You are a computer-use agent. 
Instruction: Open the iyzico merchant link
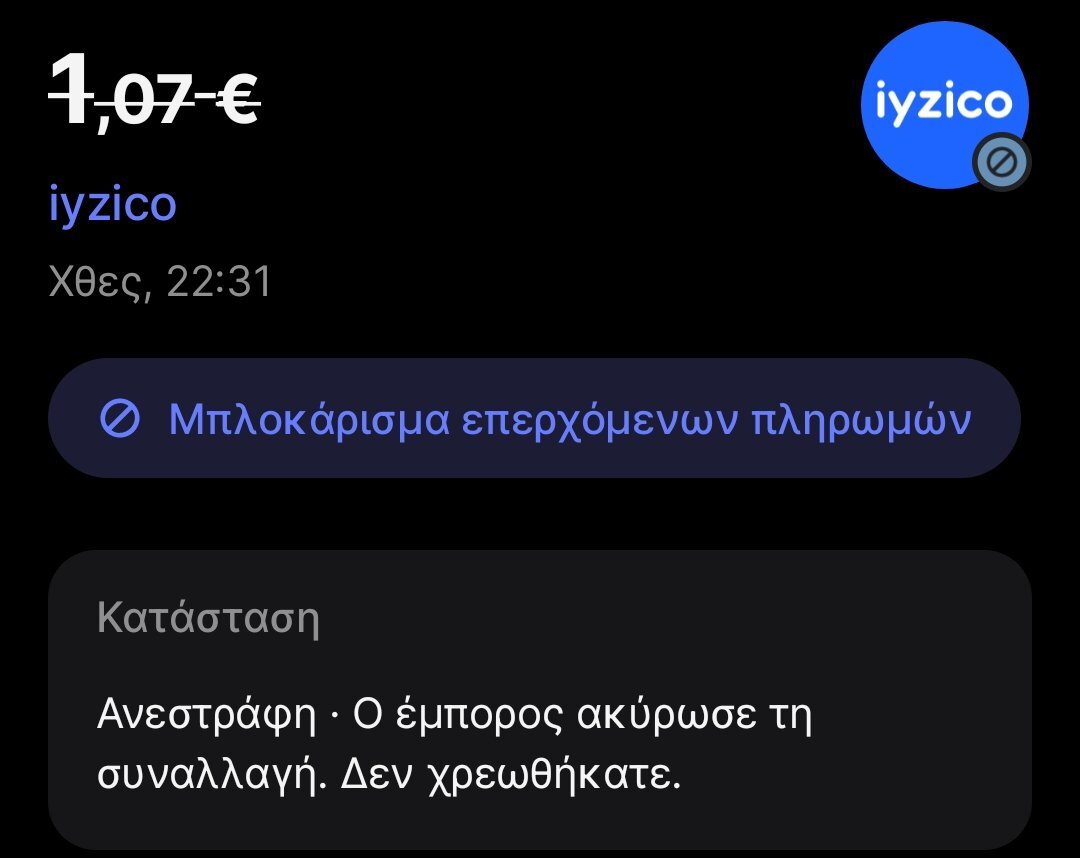tap(113, 205)
